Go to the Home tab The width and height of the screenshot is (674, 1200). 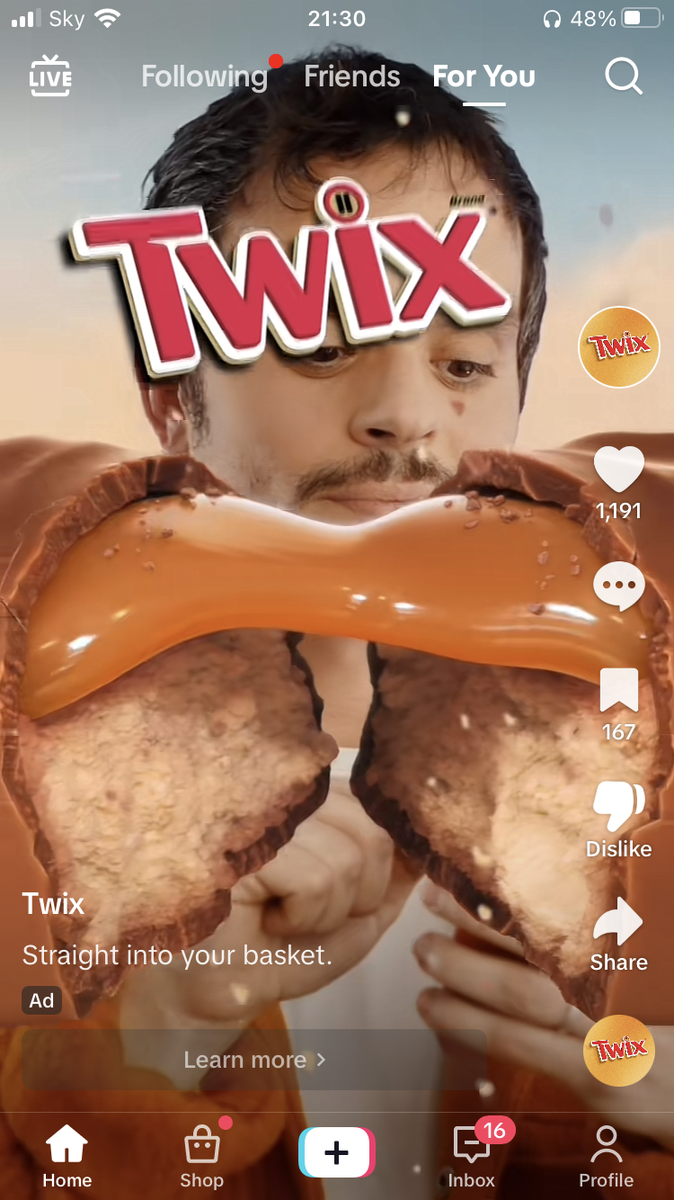pyautogui.click(x=67, y=1156)
